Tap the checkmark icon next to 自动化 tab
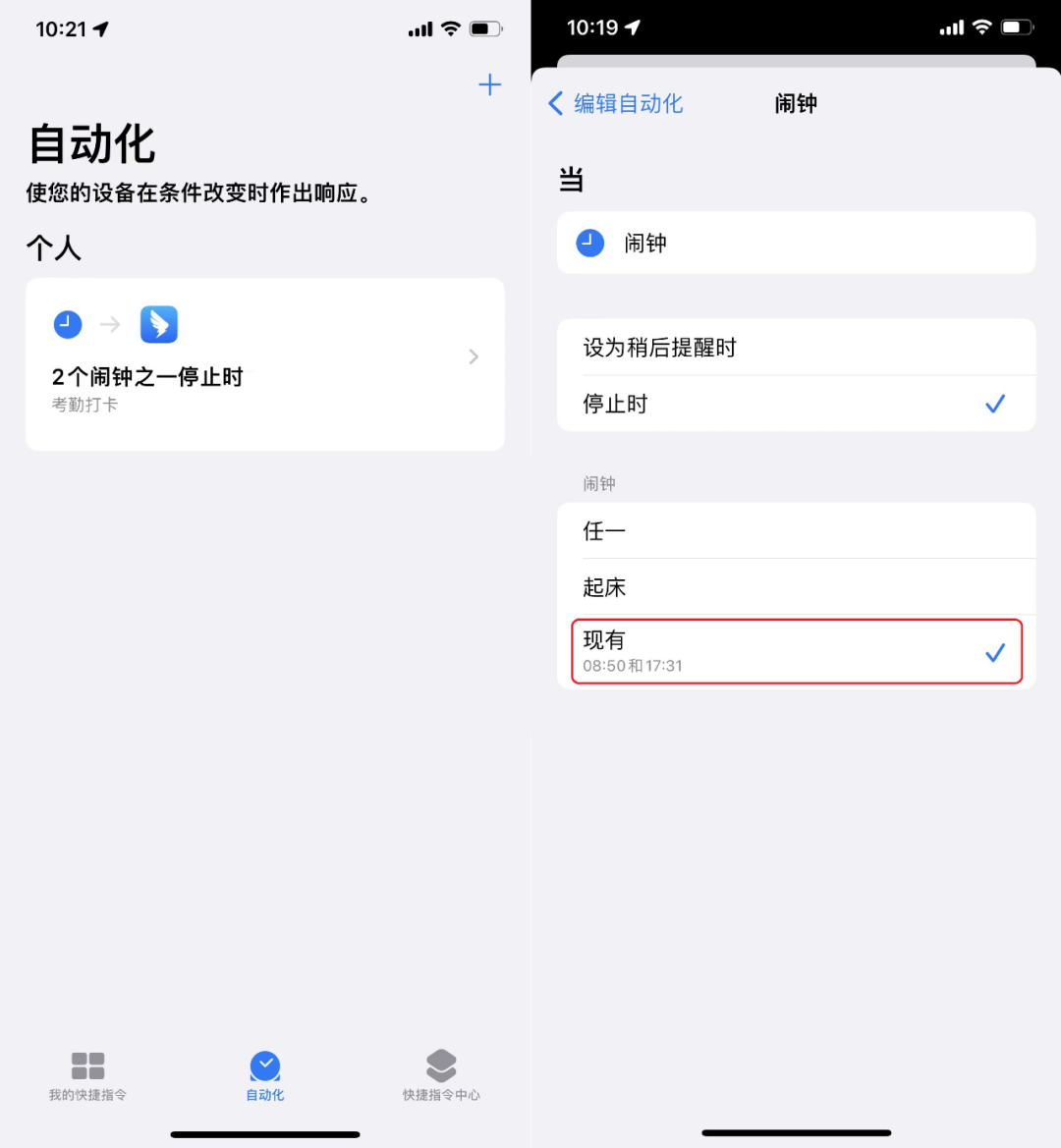 (x=264, y=1065)
